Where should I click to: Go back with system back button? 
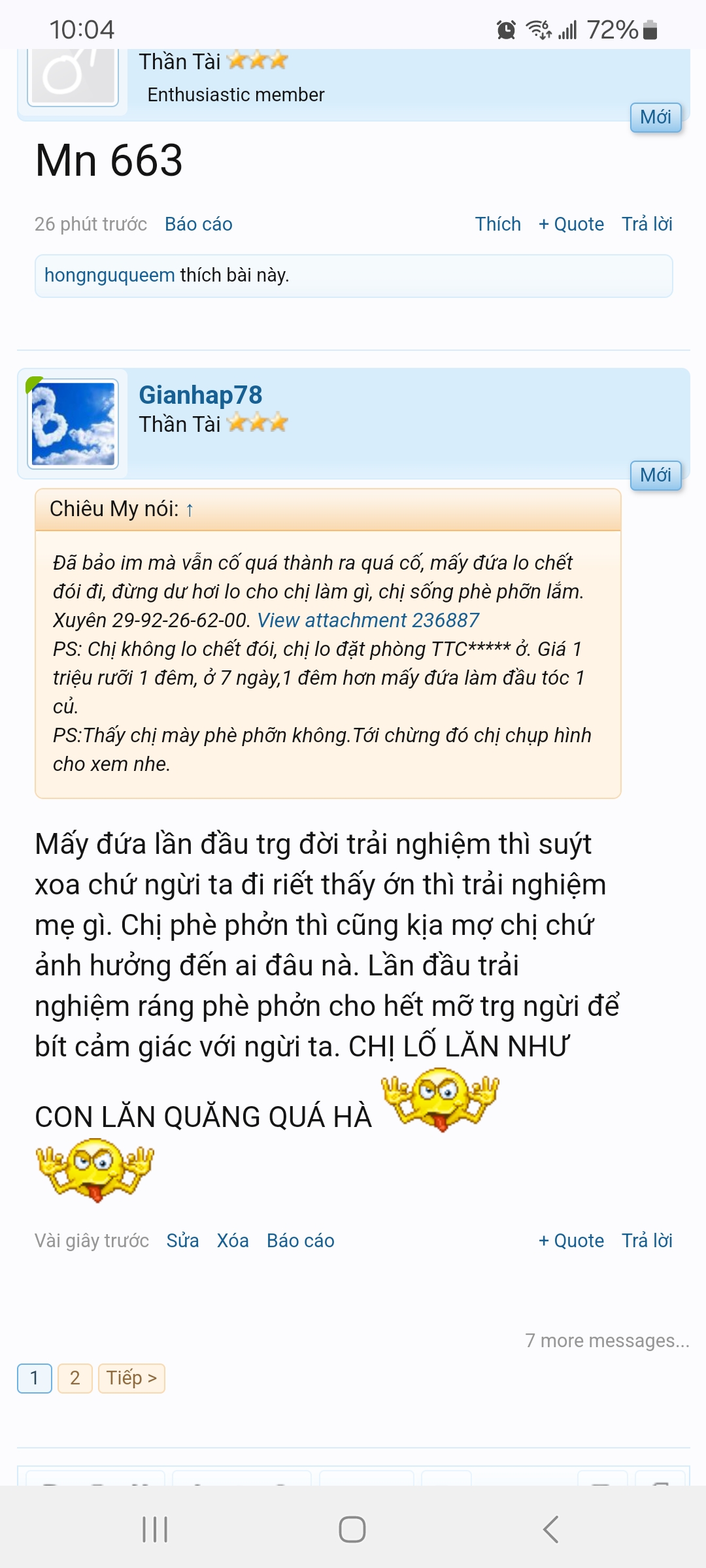(x=550, y=1529)
